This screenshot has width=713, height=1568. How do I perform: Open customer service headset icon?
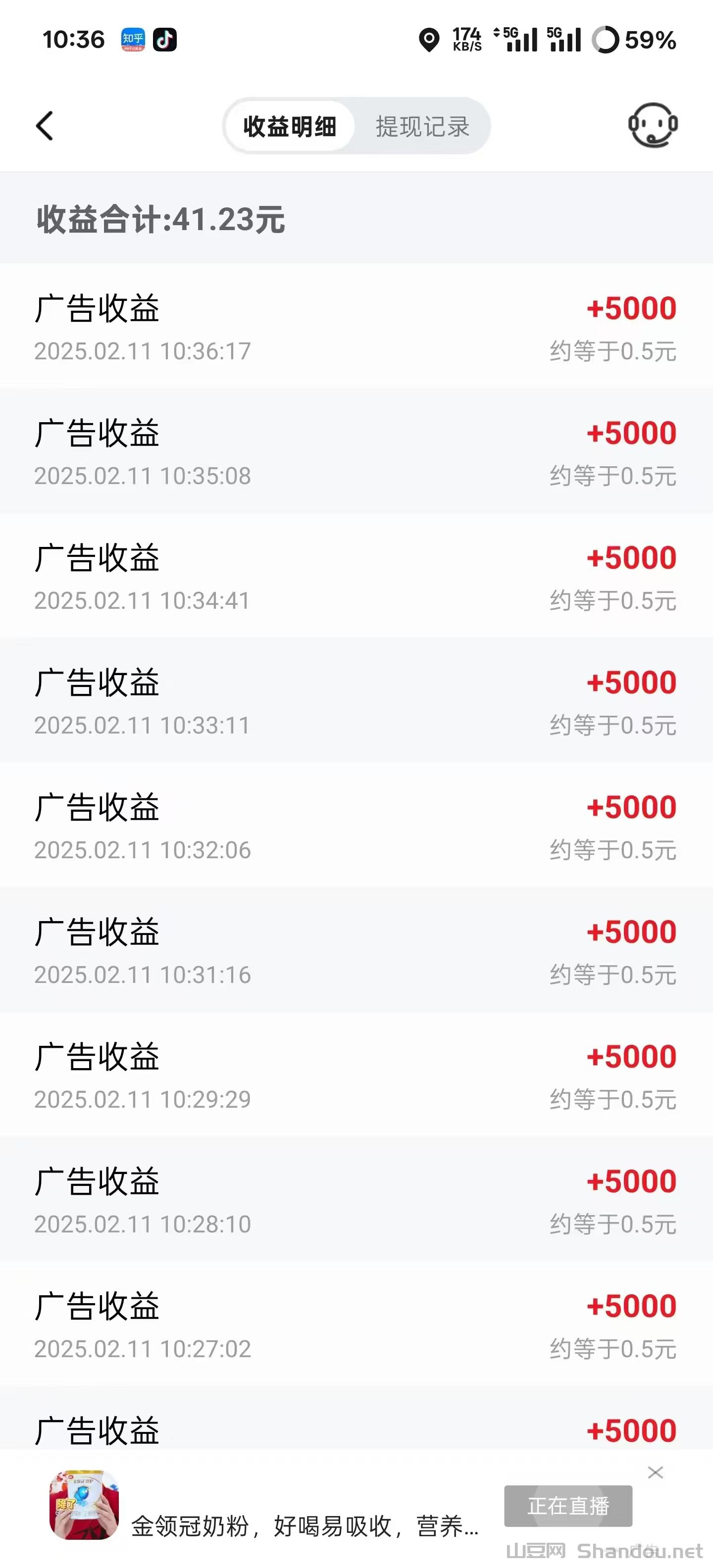point(653,125)
